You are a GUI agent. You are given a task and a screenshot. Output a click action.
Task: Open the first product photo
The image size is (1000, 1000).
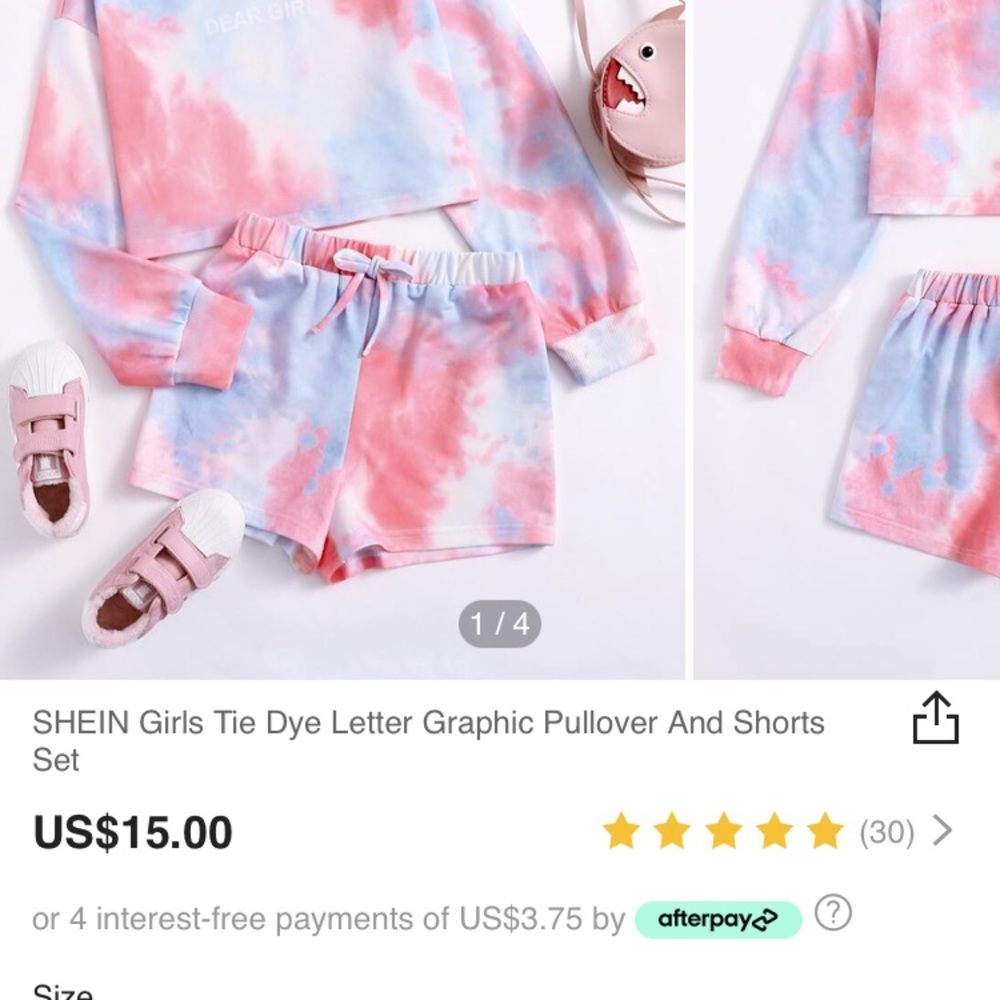tap(342, 340)
